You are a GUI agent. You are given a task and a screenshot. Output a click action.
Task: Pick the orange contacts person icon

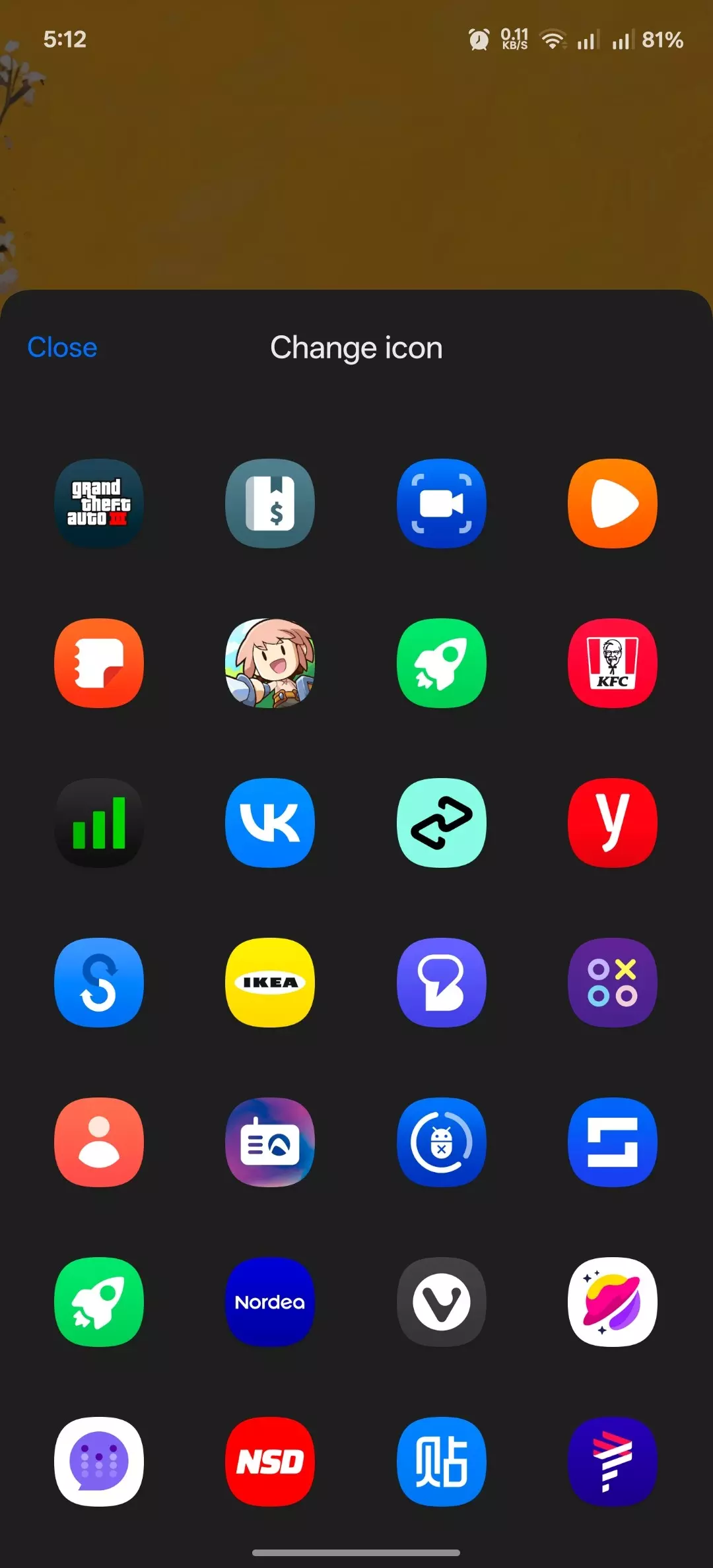(x=99, y=1142)
